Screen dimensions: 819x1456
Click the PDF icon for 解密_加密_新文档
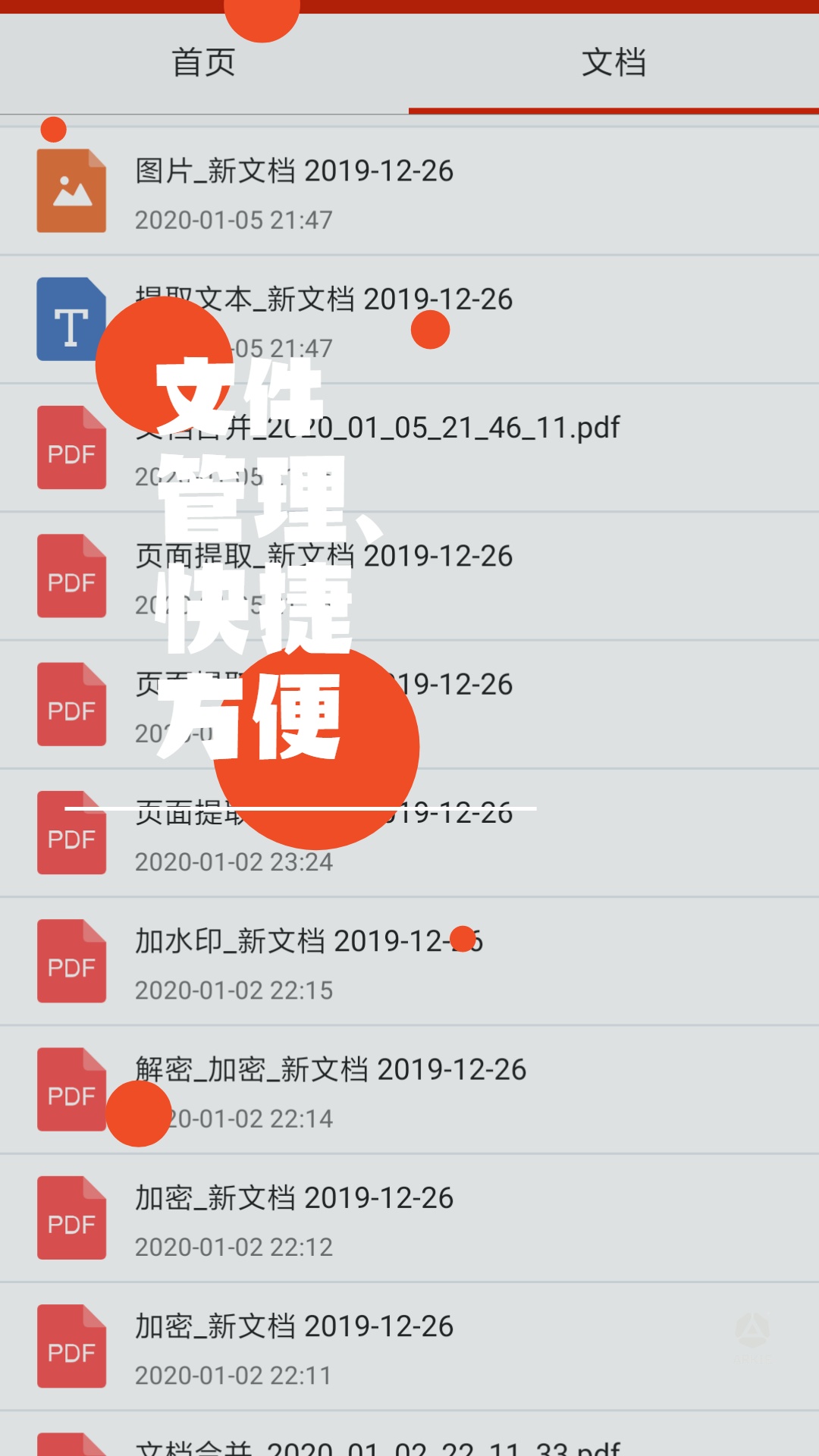coord(71,1092)
